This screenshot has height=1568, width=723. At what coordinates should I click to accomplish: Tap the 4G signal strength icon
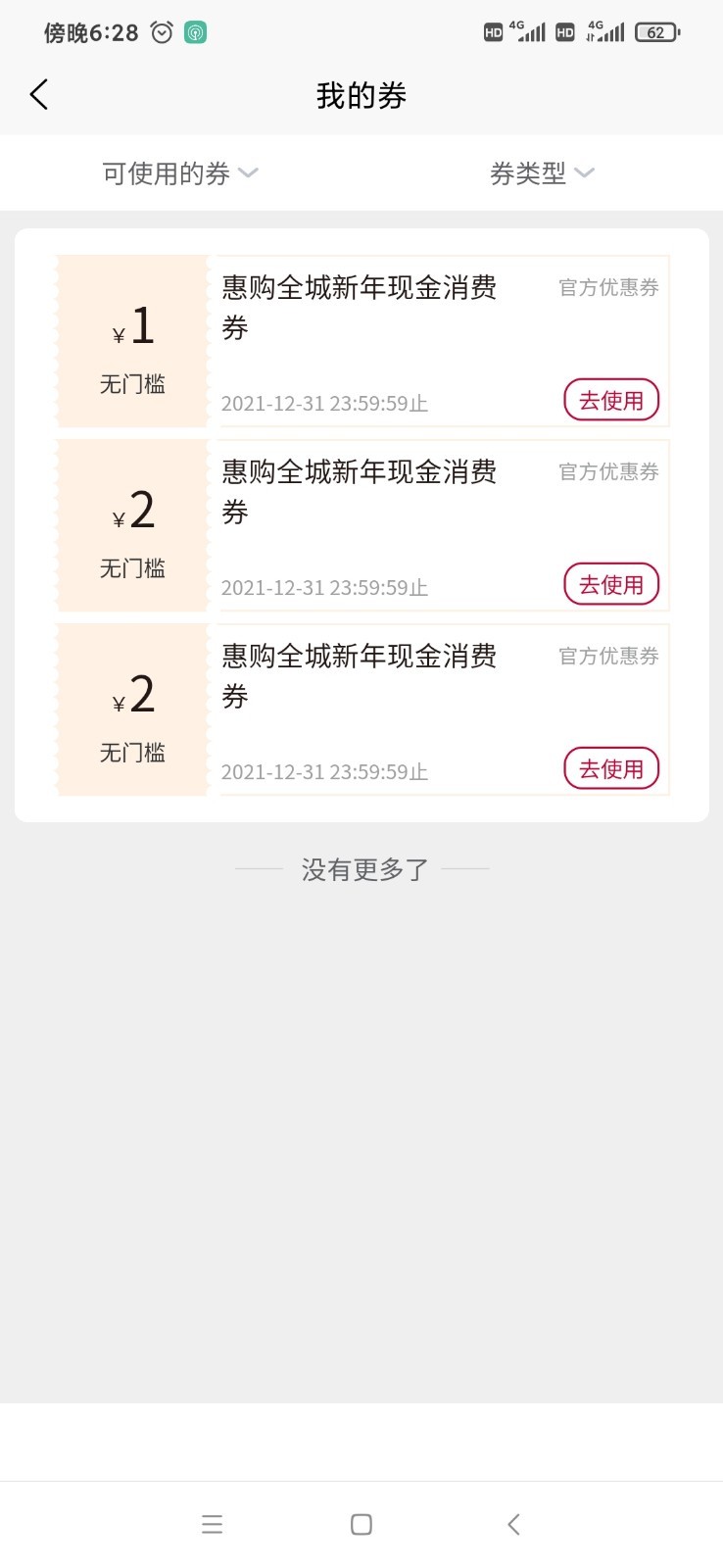click(x=529, y=32)
